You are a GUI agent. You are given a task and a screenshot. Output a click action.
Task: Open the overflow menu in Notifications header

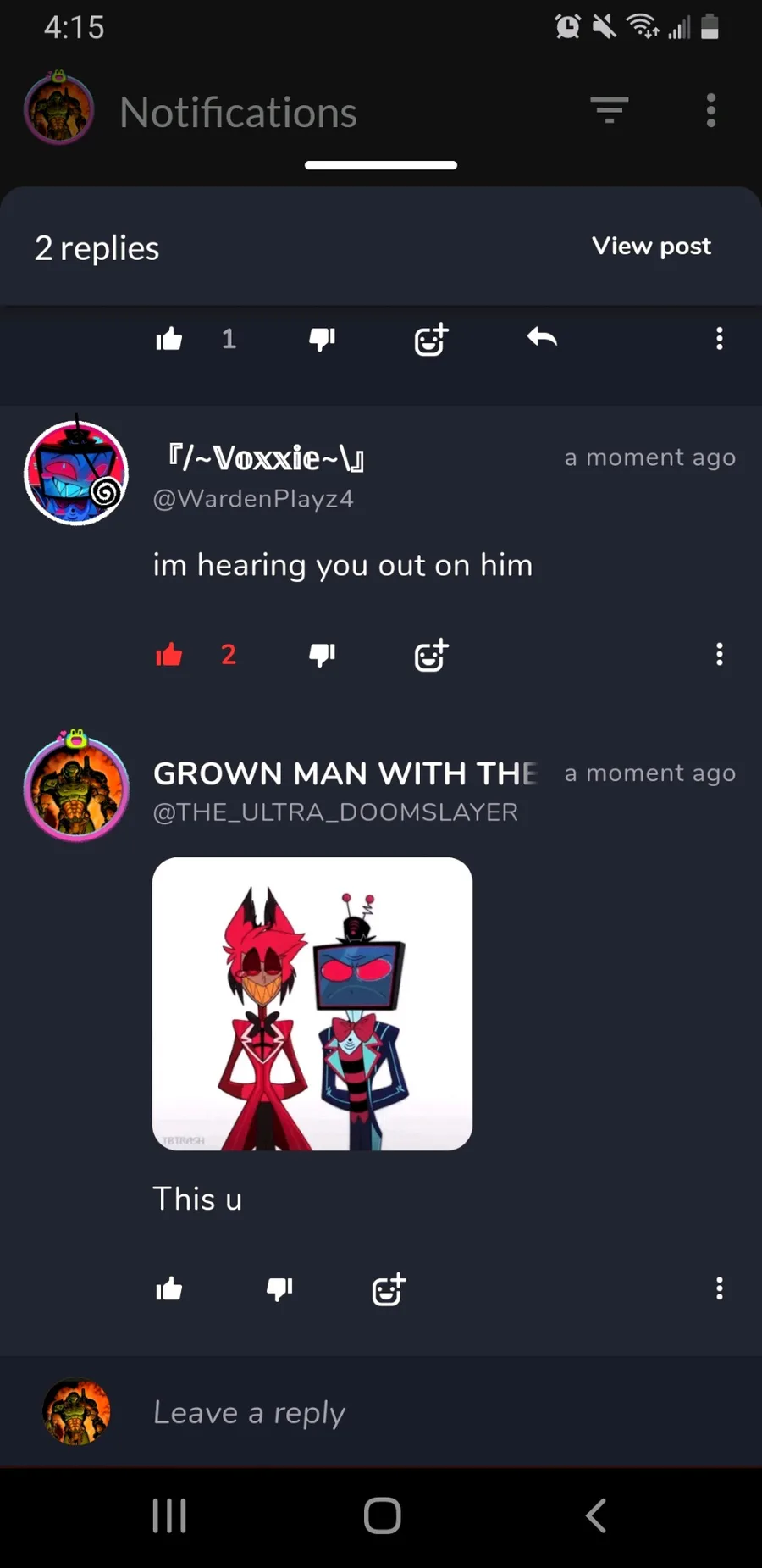710,110
